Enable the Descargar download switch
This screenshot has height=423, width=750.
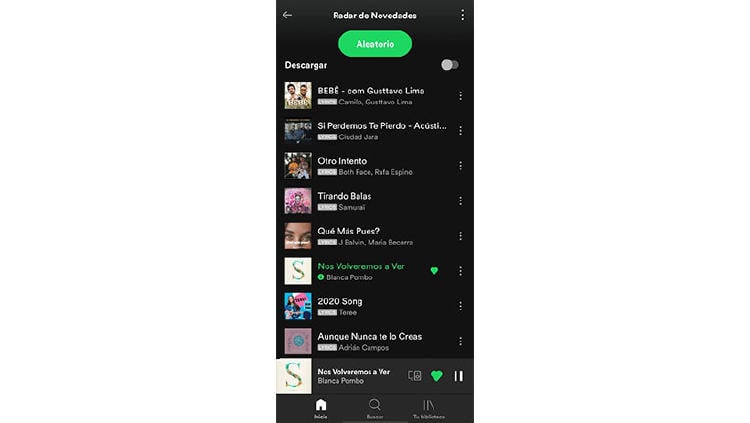pyautogui.click(x=450, y=65)
